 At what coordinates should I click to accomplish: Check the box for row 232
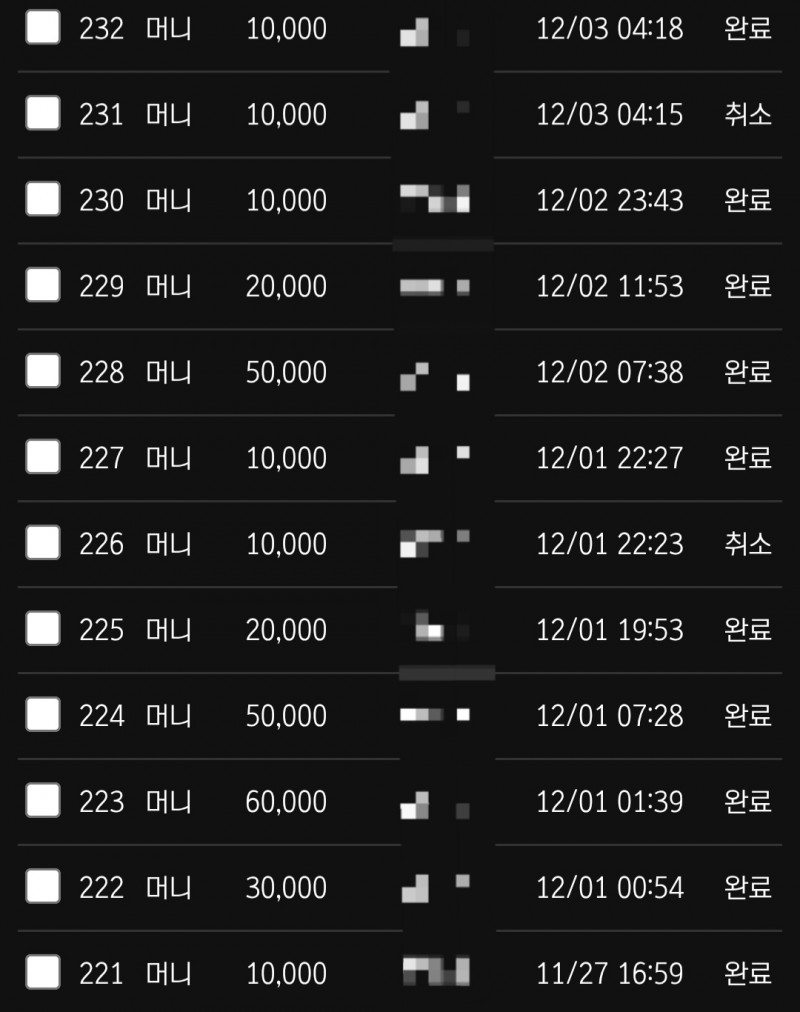coord(43,28)
